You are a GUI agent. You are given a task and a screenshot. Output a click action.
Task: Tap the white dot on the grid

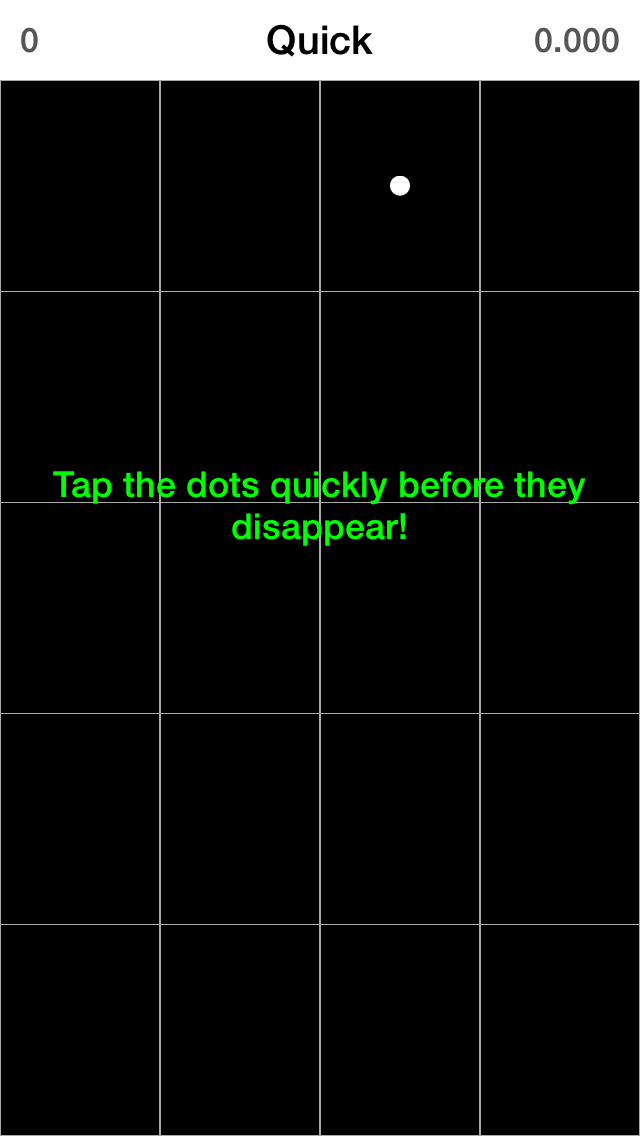pos(400,185)
